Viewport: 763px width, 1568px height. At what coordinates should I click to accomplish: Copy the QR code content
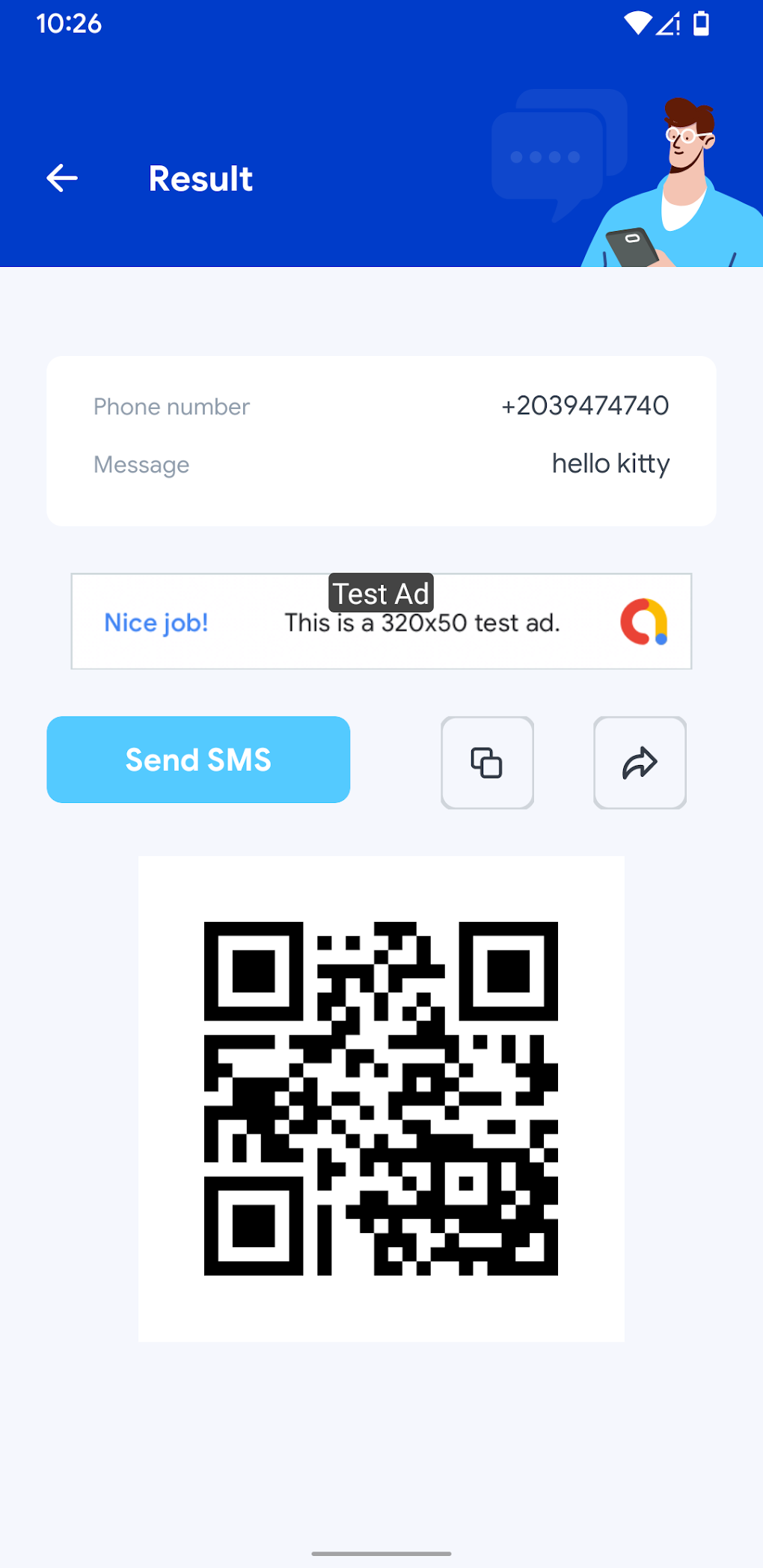click(x=487, y=763)
